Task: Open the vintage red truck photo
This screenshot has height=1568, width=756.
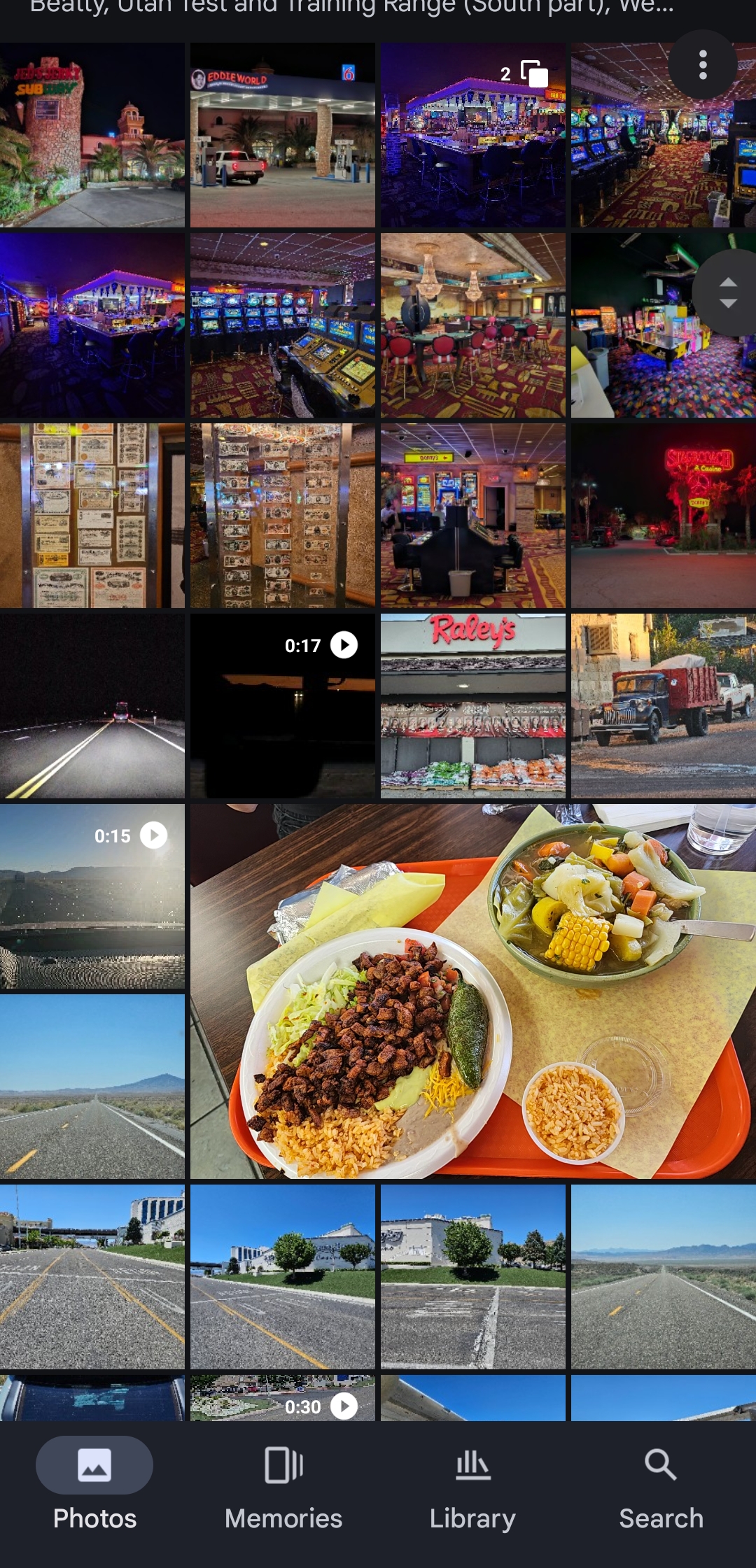Action: (663, 706)
